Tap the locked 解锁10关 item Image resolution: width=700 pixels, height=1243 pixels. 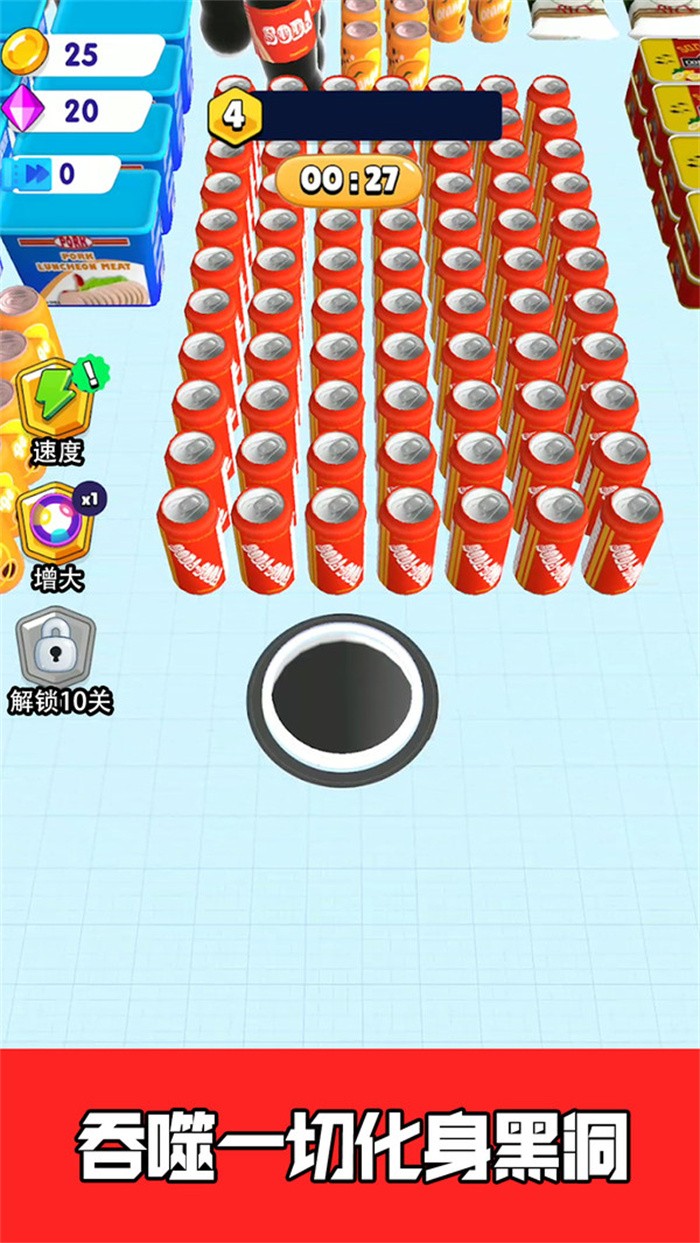click(x=57, y=647)
